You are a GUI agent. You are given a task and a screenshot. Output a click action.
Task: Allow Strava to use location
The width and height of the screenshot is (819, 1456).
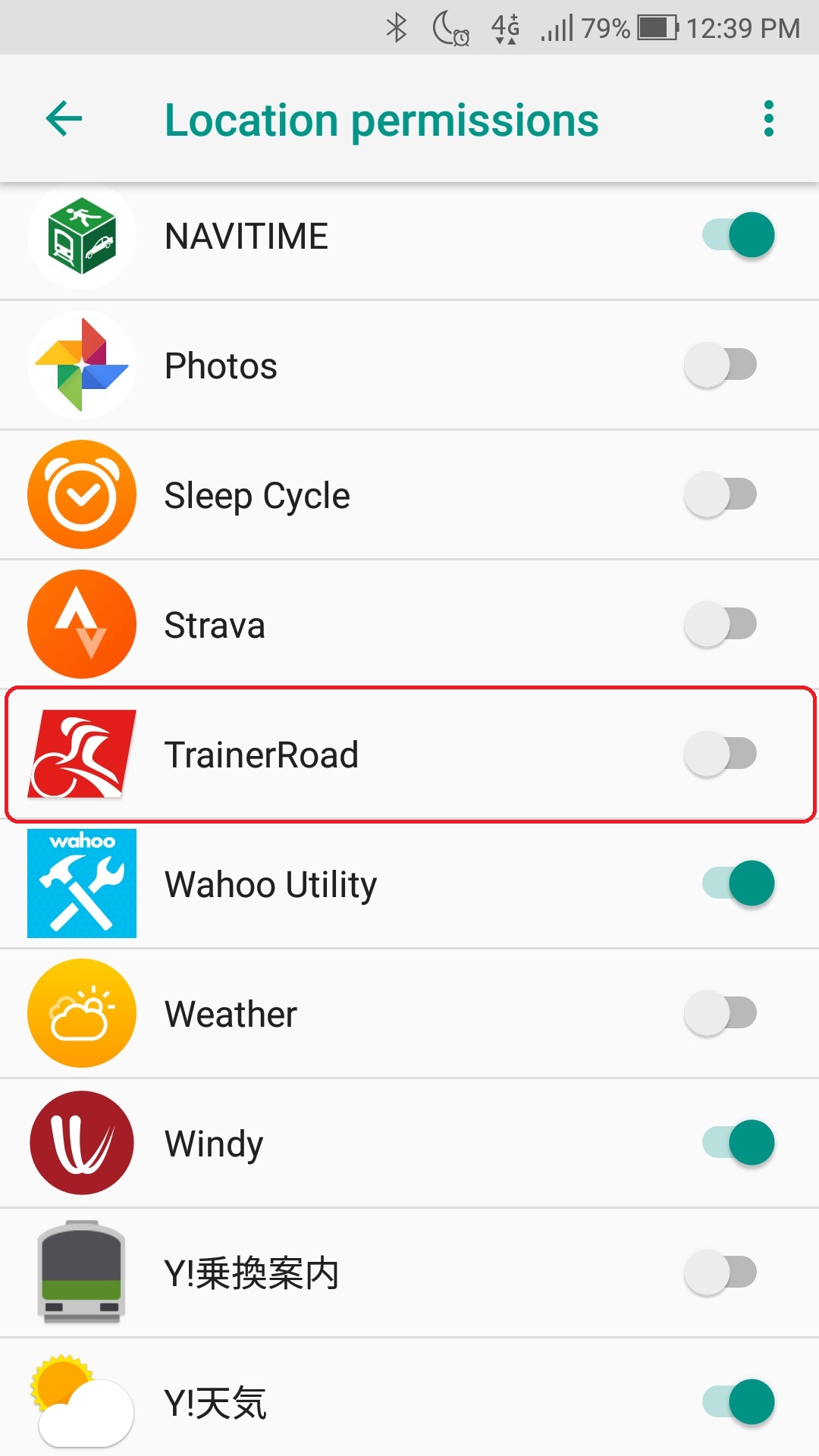click(x=721, y=624)
